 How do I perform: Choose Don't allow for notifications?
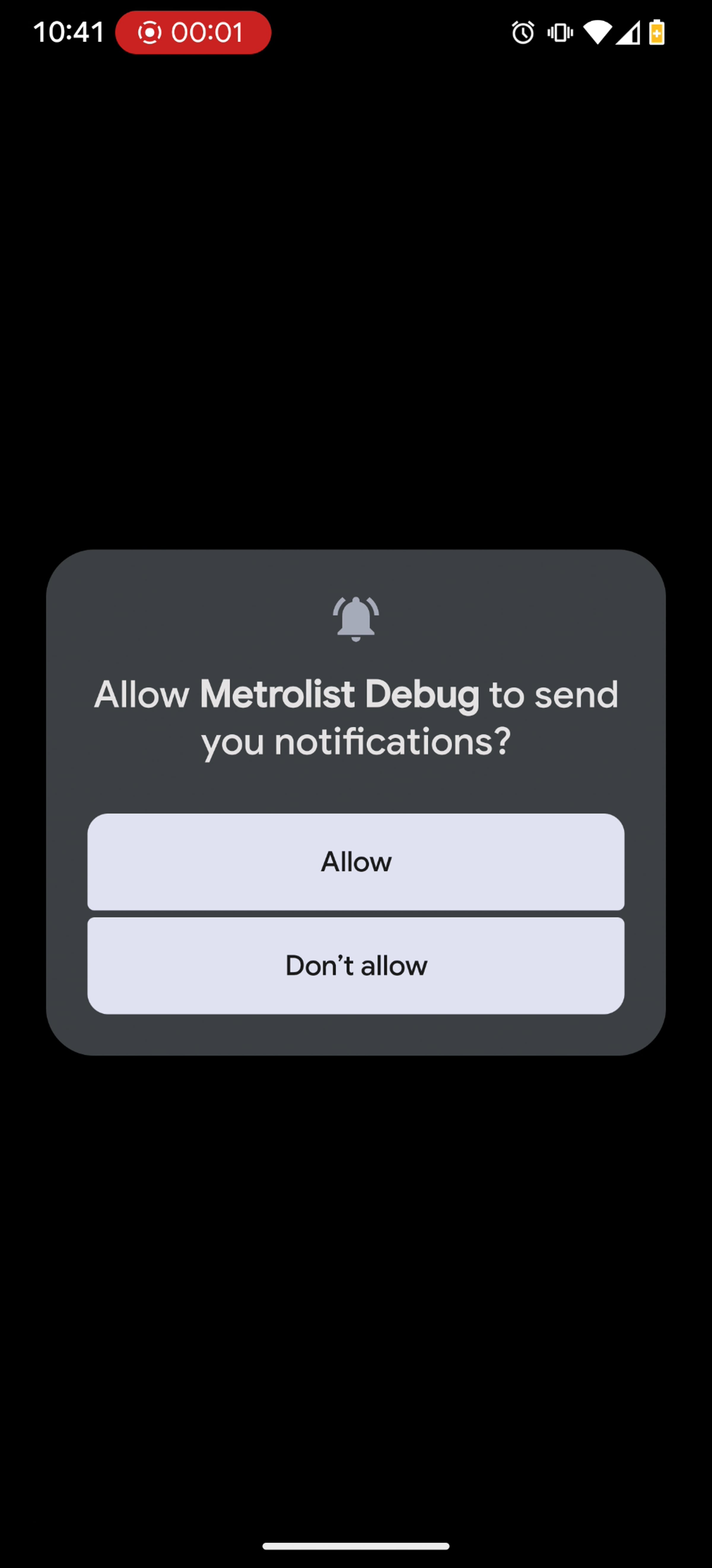(355, 966)
